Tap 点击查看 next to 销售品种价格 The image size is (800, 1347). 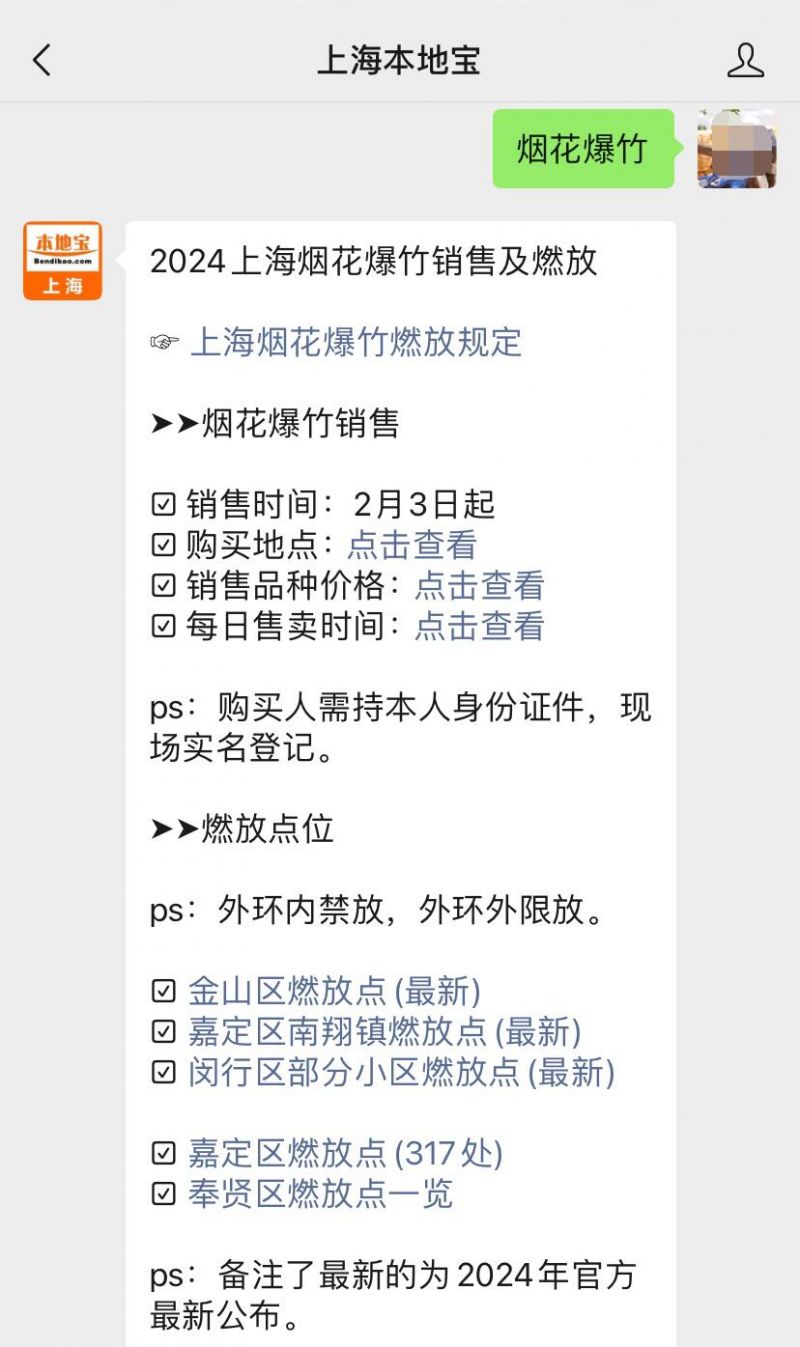(480, 585)
